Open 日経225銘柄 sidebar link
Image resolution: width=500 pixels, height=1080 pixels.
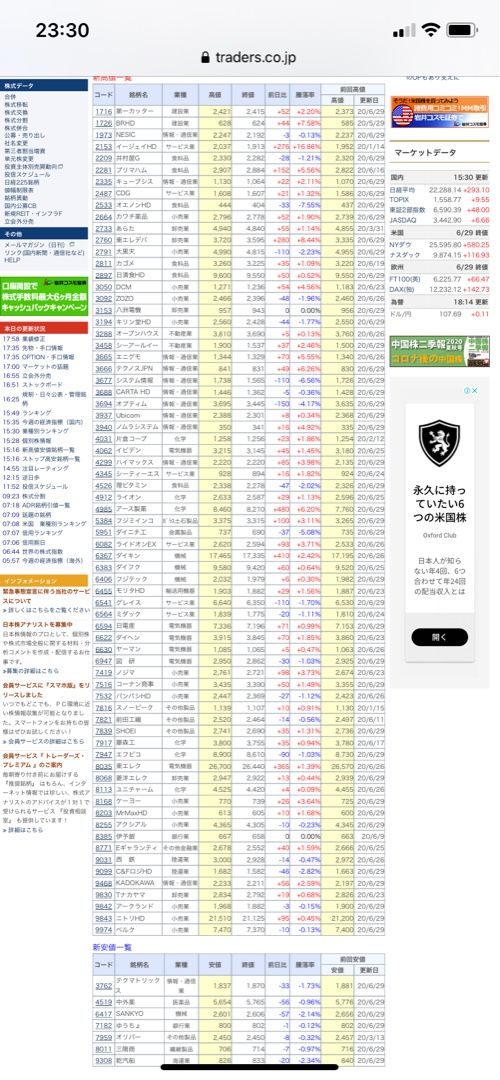(x=19, y=183)
